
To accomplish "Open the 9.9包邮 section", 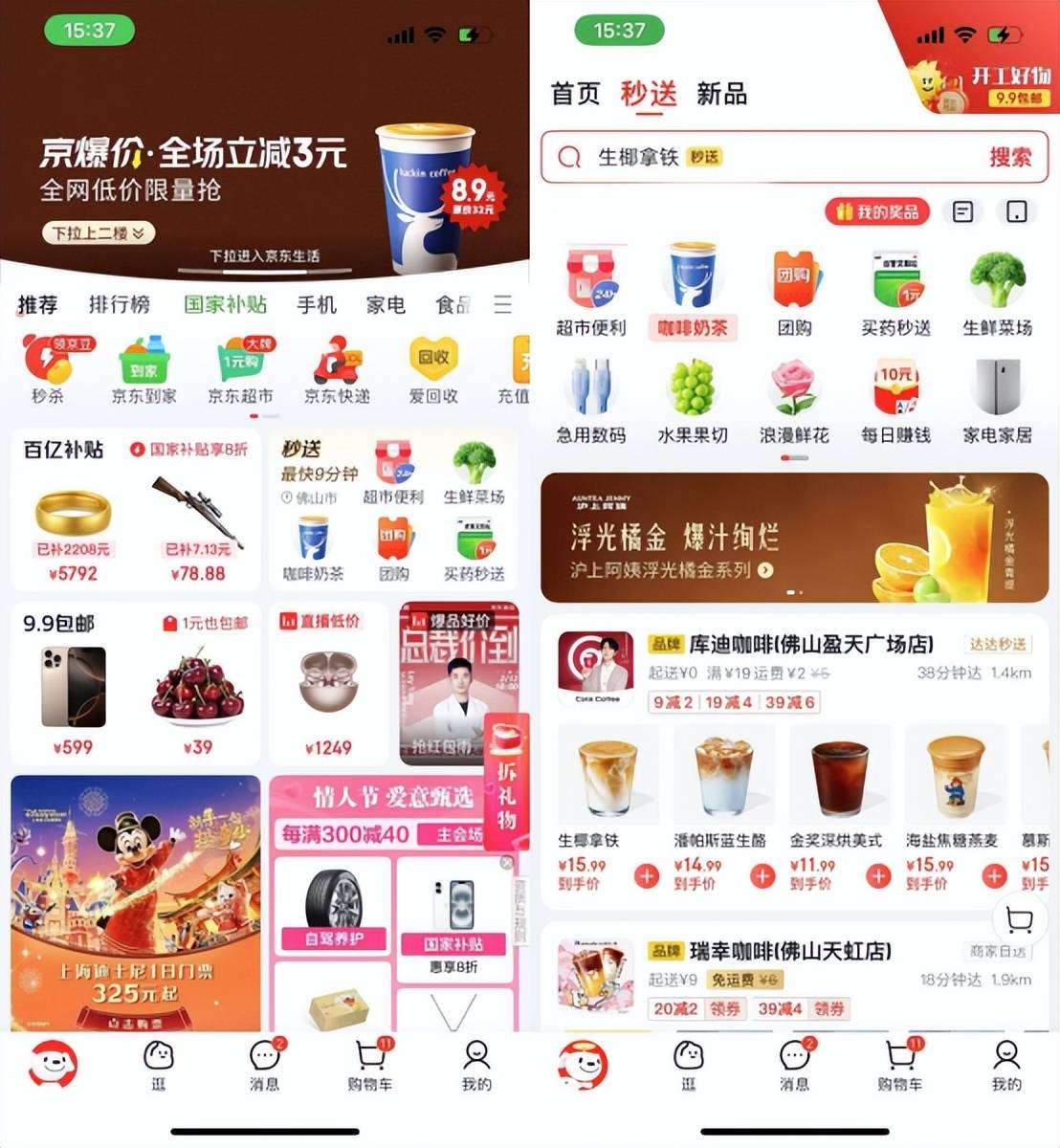I will click(x=134, y=684).
